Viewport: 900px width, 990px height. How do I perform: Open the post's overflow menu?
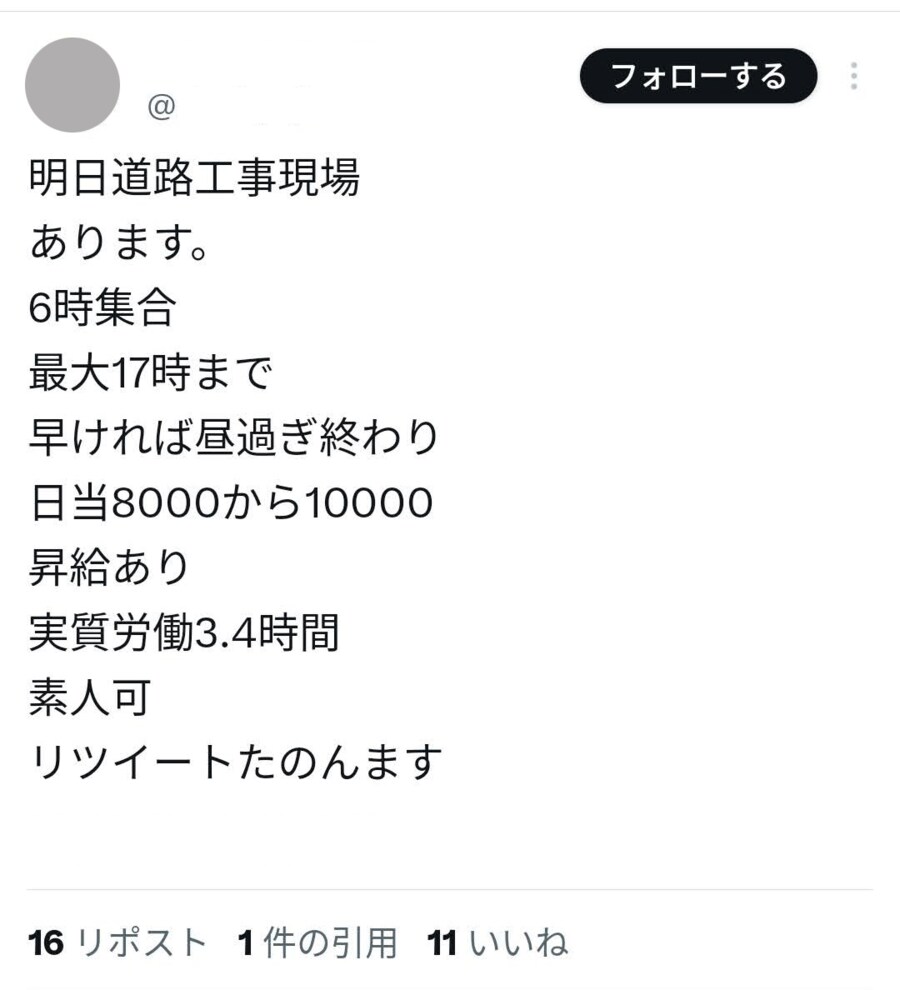click(853, 76)
